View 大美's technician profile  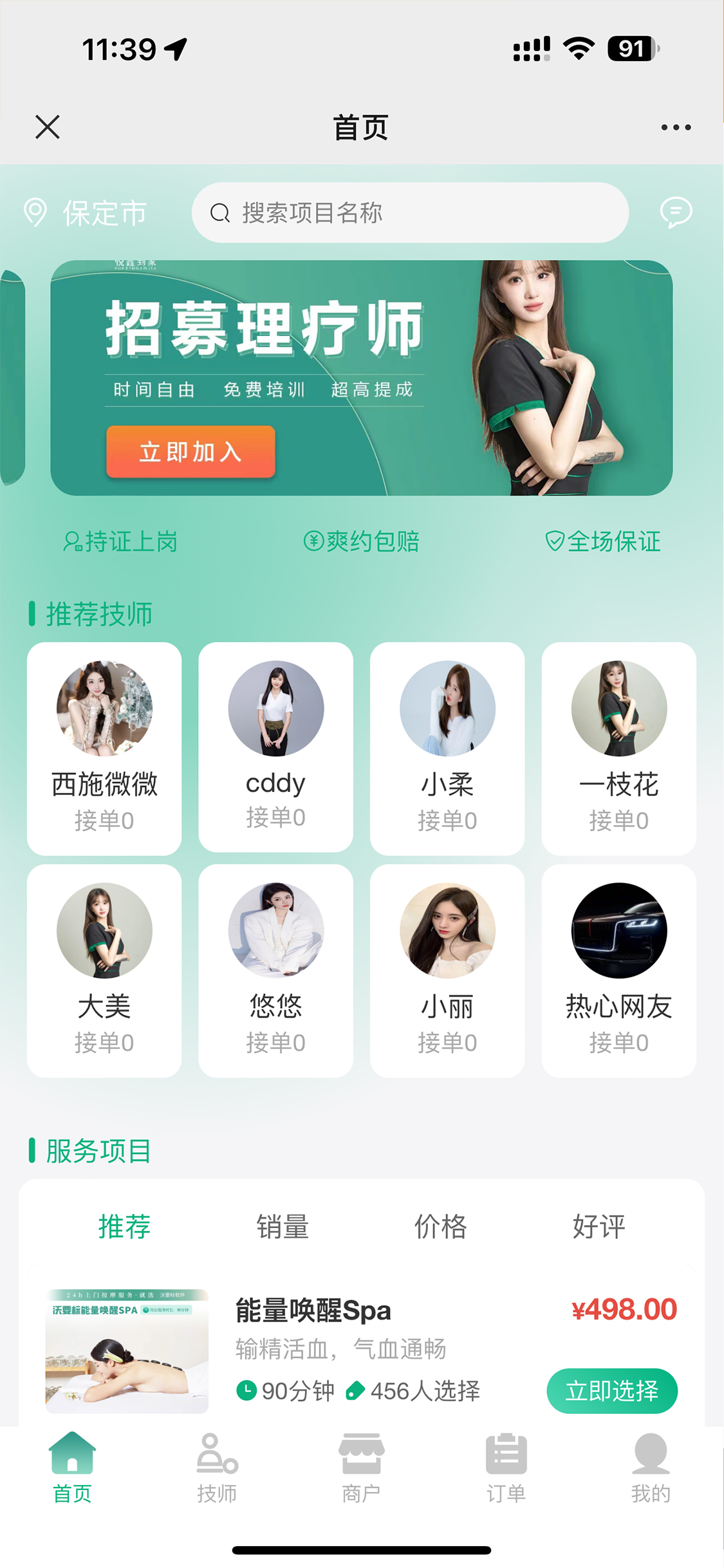point(104,970)
